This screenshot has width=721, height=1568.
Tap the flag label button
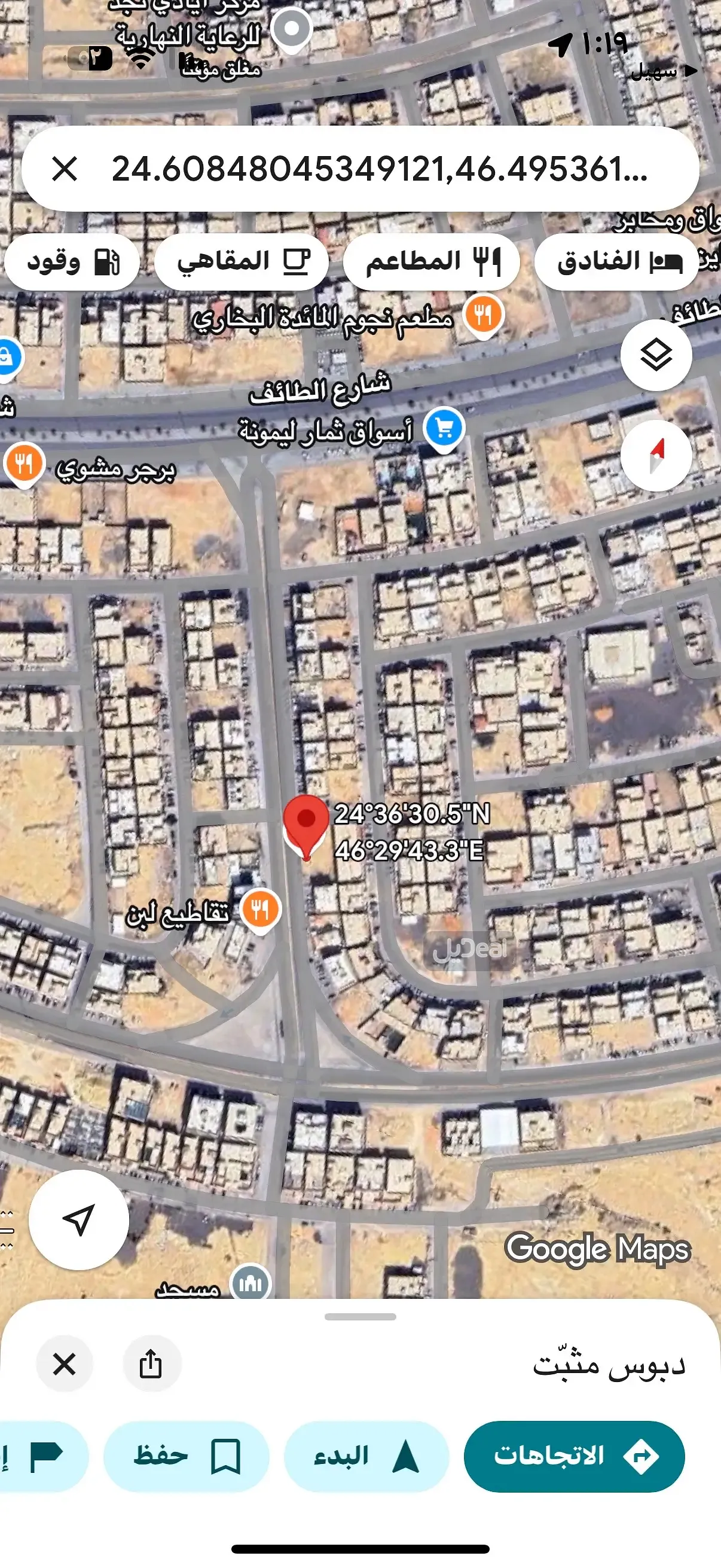44,1456
